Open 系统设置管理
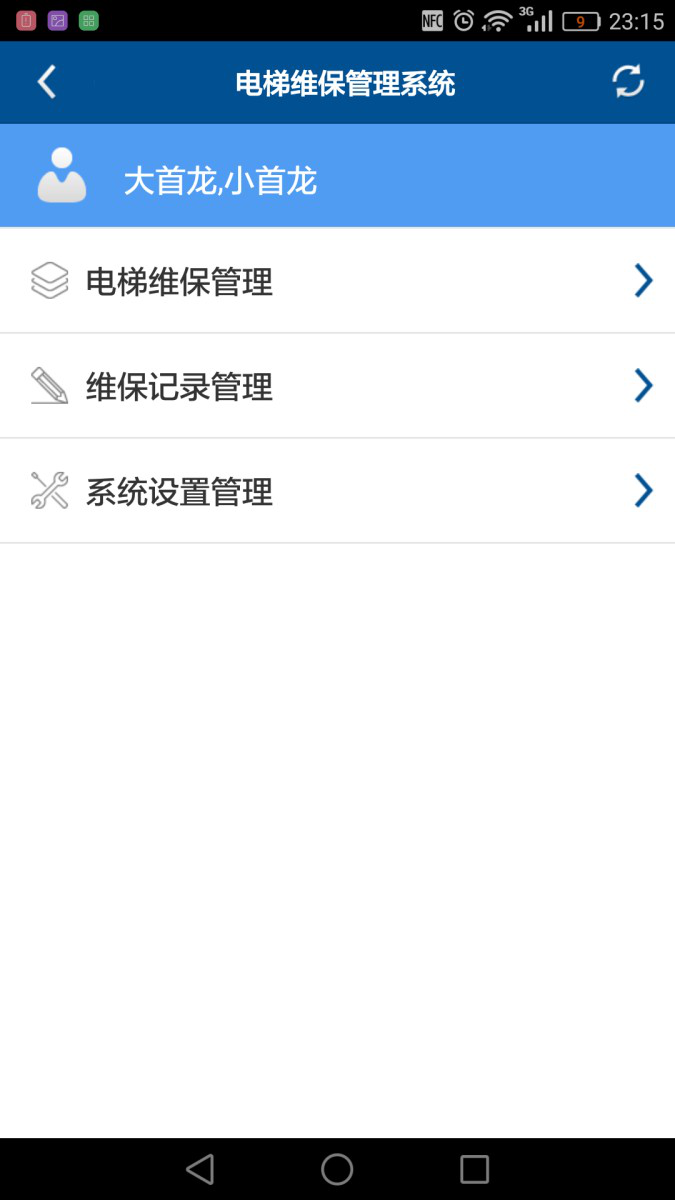The image size is (675, 1200). [337, 491]
